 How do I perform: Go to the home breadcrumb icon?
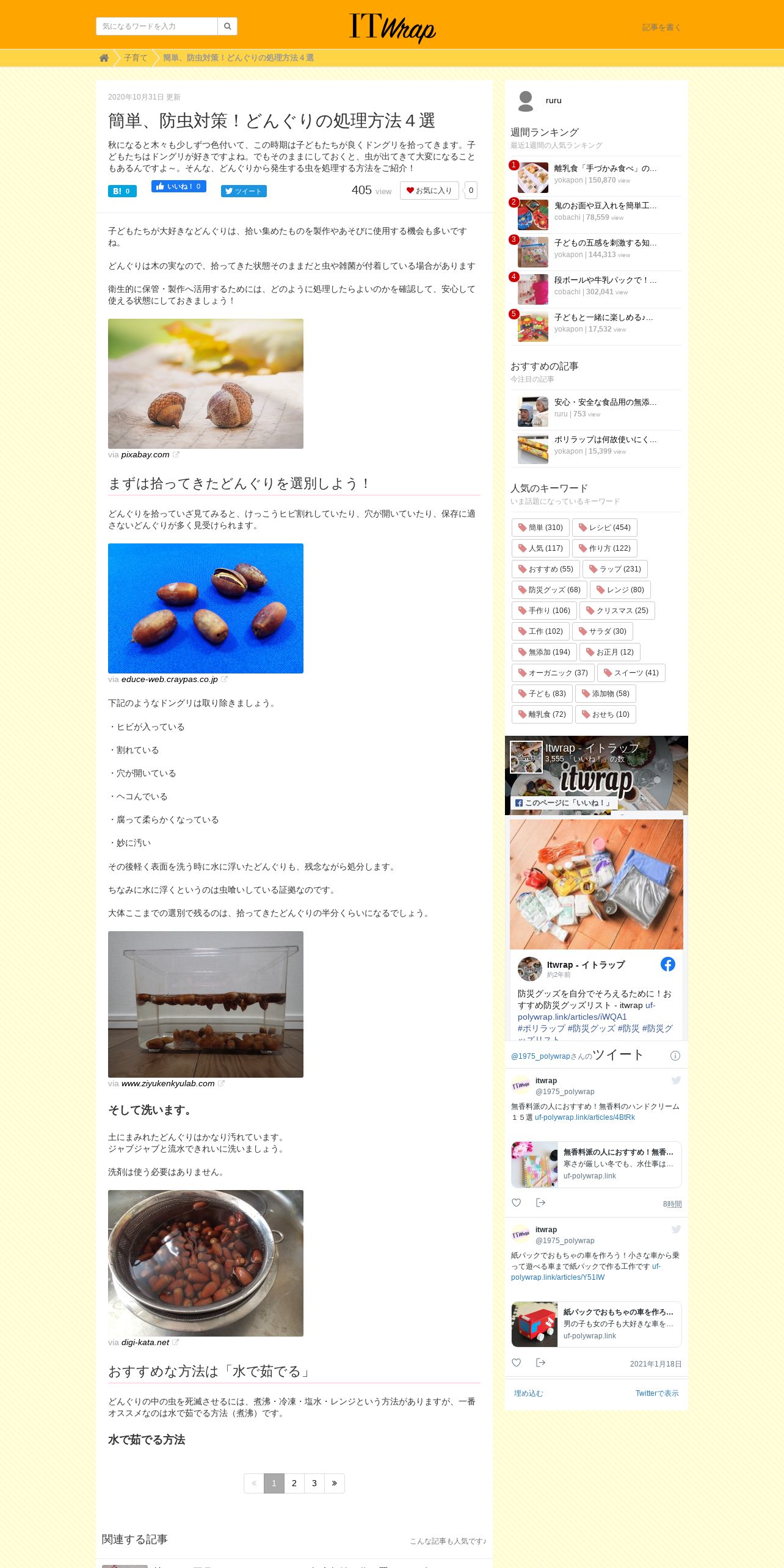[104, 58]
